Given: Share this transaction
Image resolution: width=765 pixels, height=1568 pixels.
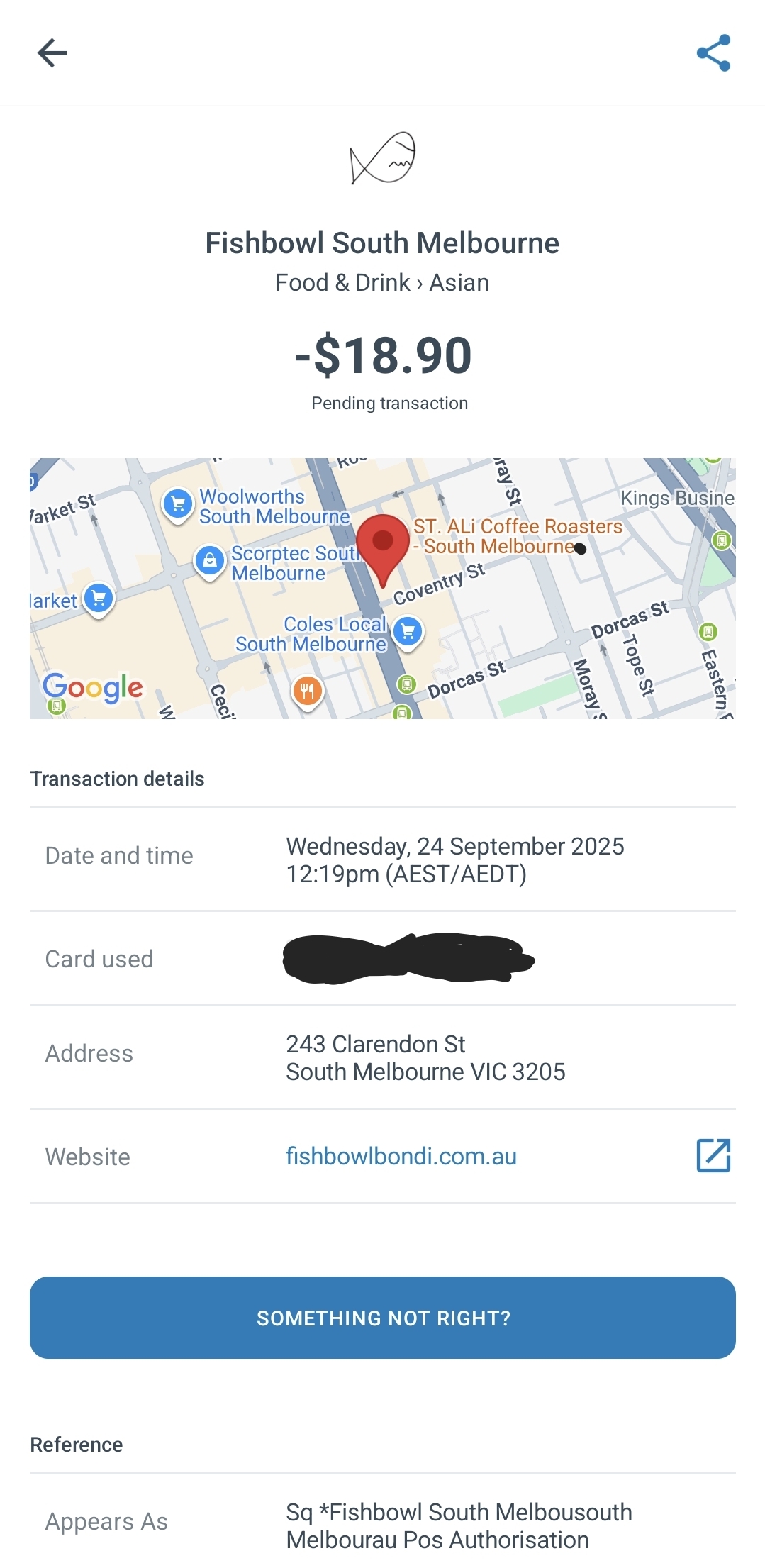Looking at the screenshot, I should [713, 53].
